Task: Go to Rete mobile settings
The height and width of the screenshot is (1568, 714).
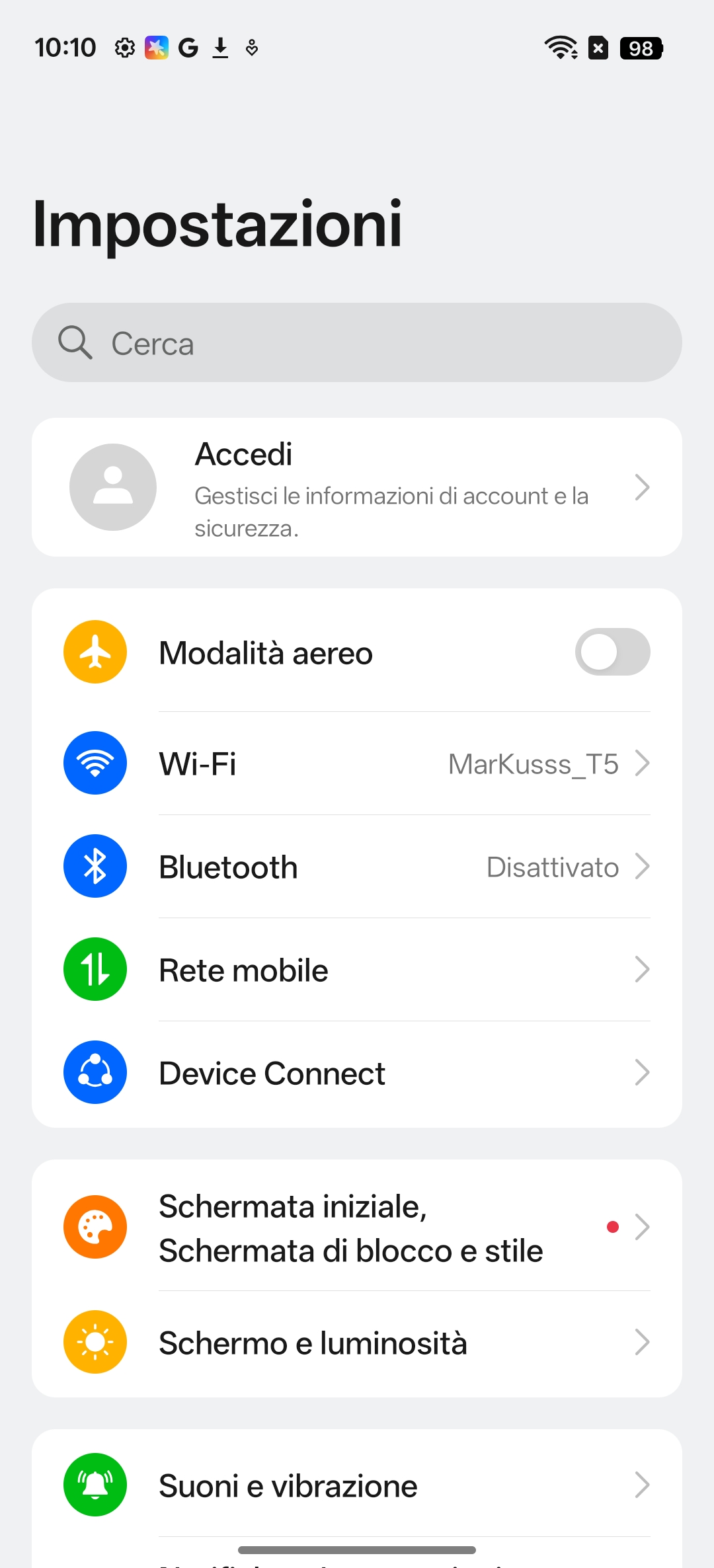Action: pos(357,970)
